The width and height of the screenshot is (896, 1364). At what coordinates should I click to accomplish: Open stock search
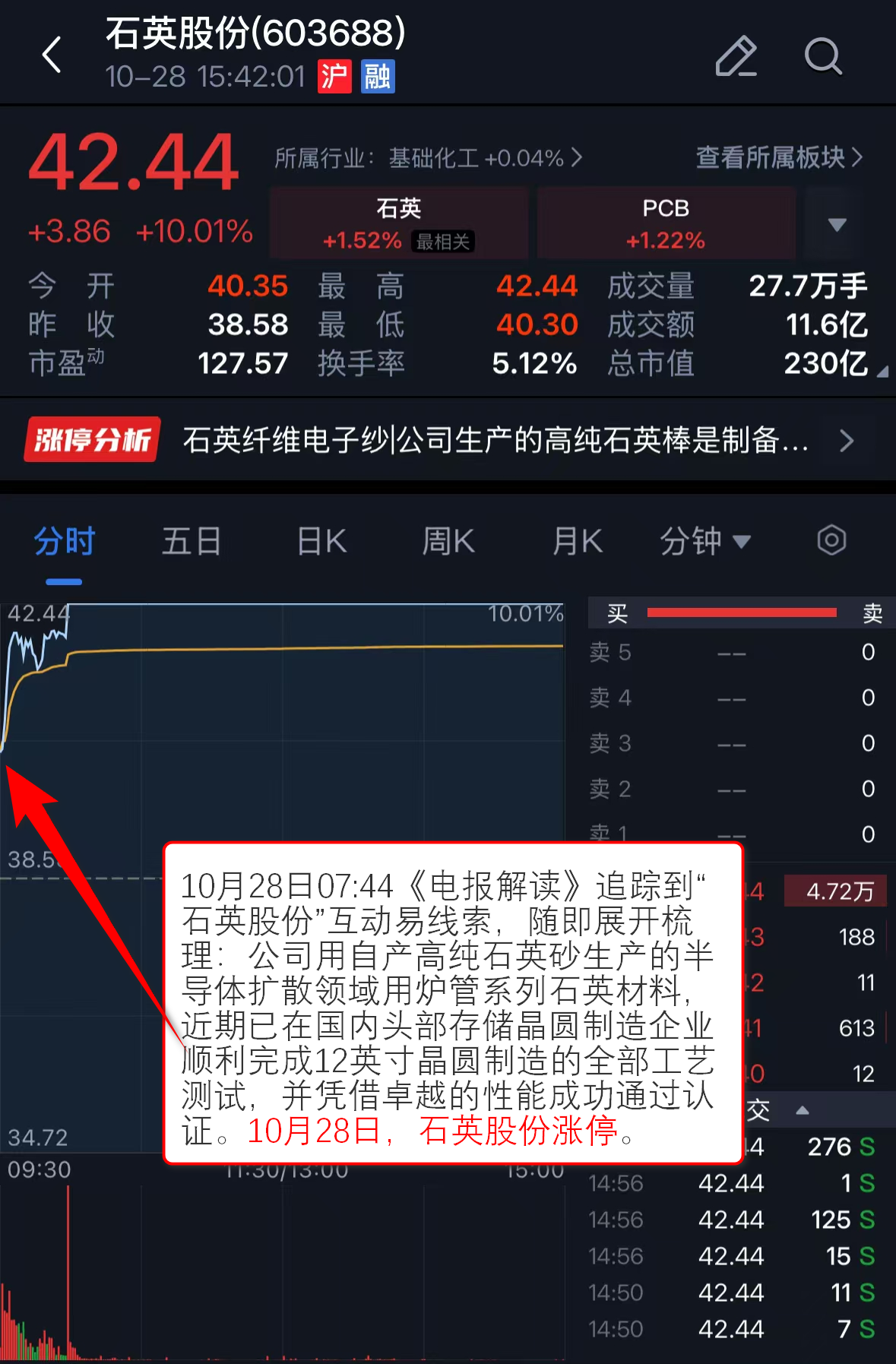click(823, 56)
